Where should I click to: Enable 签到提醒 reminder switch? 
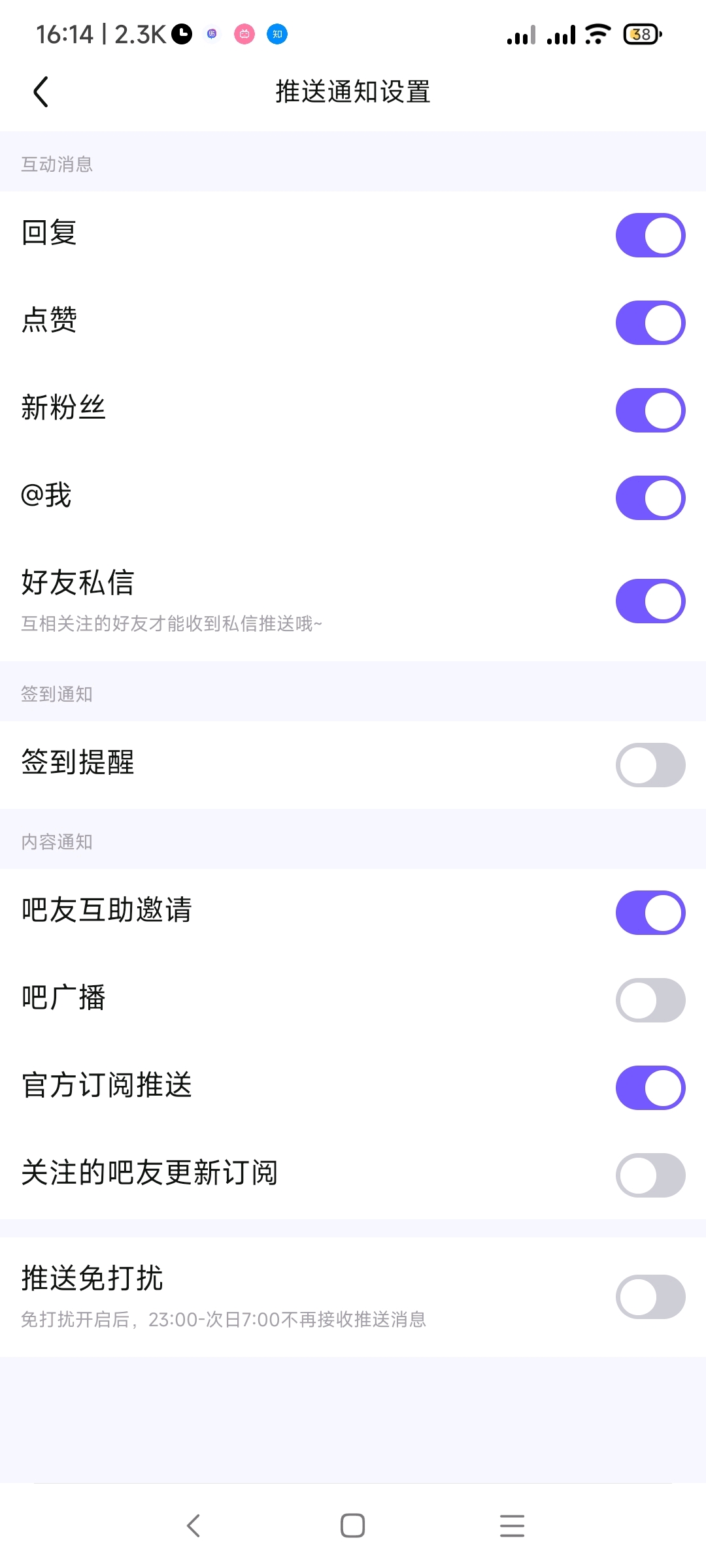click(650, 765)
